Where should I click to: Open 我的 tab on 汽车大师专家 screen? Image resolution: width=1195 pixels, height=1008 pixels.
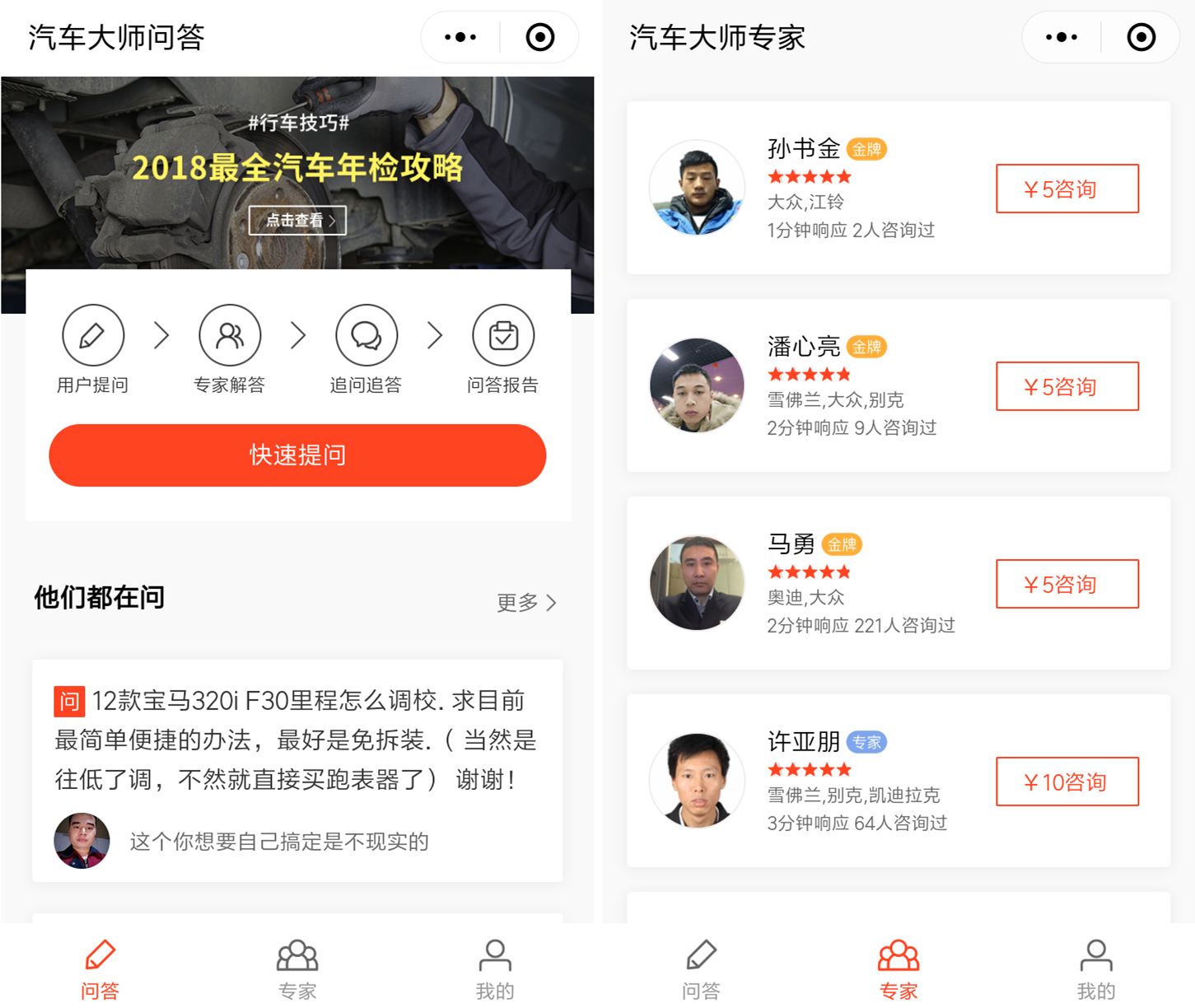(x=1096, y=970)
